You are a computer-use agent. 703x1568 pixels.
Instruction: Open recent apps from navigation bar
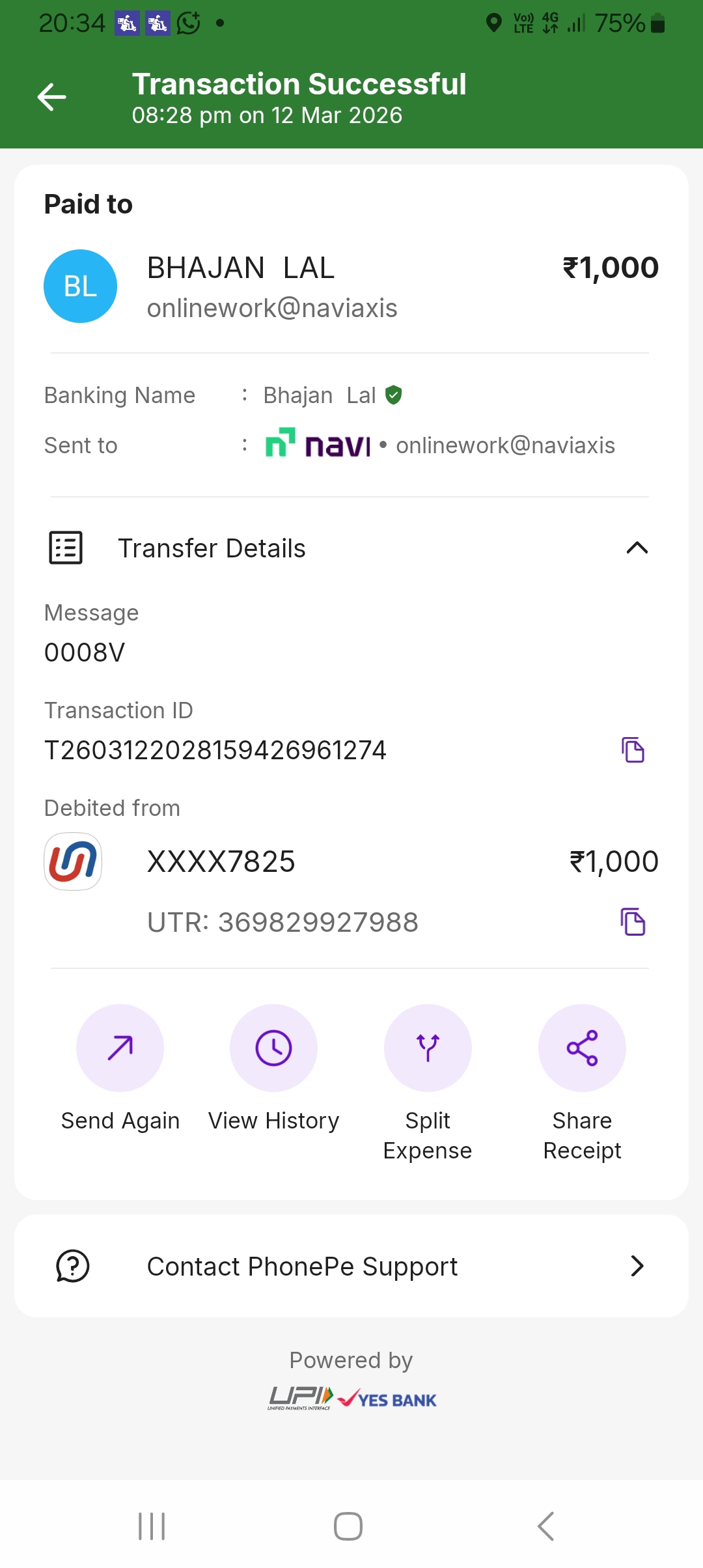[152, 1526]
